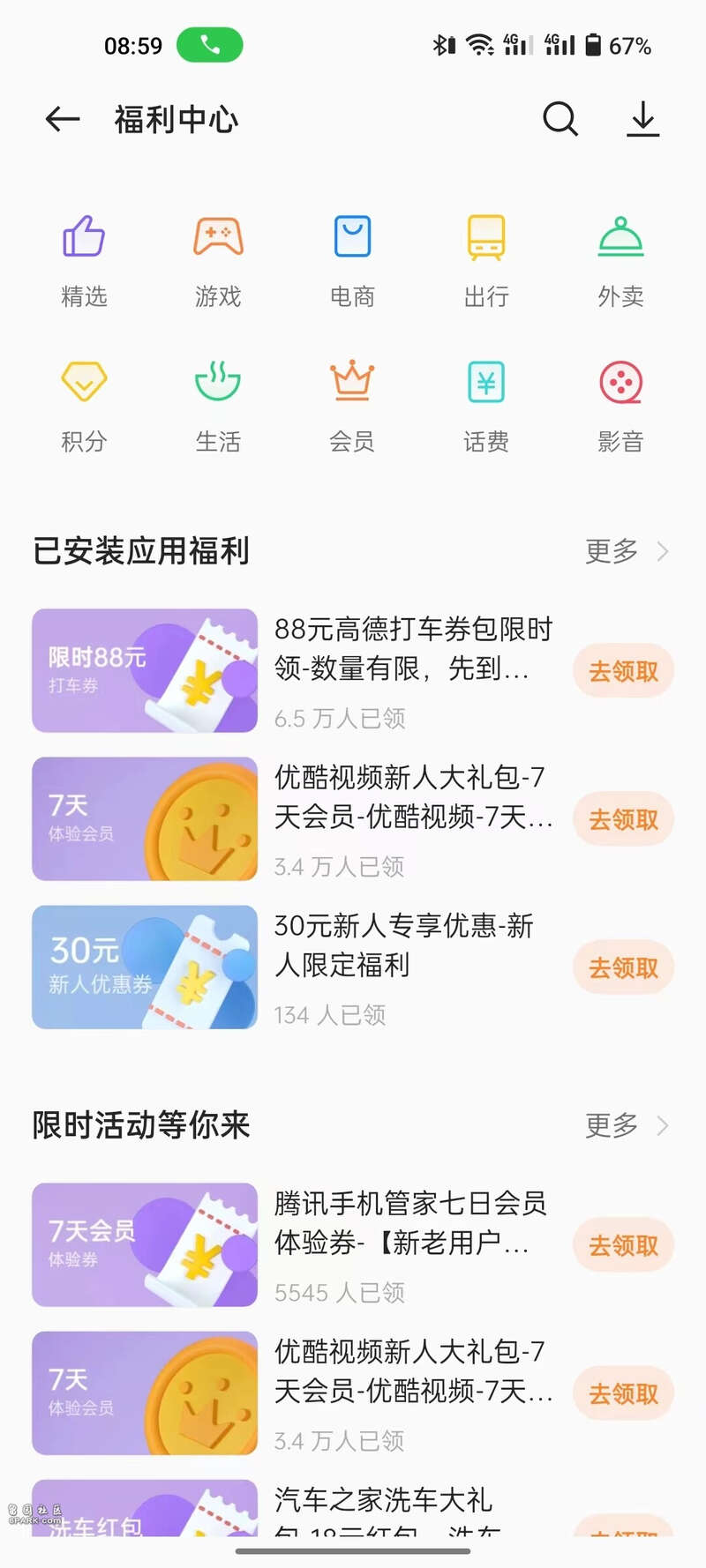View 更多 for 已安装应用福利
The image size is (706, 1568).
[x=627, y=552]
